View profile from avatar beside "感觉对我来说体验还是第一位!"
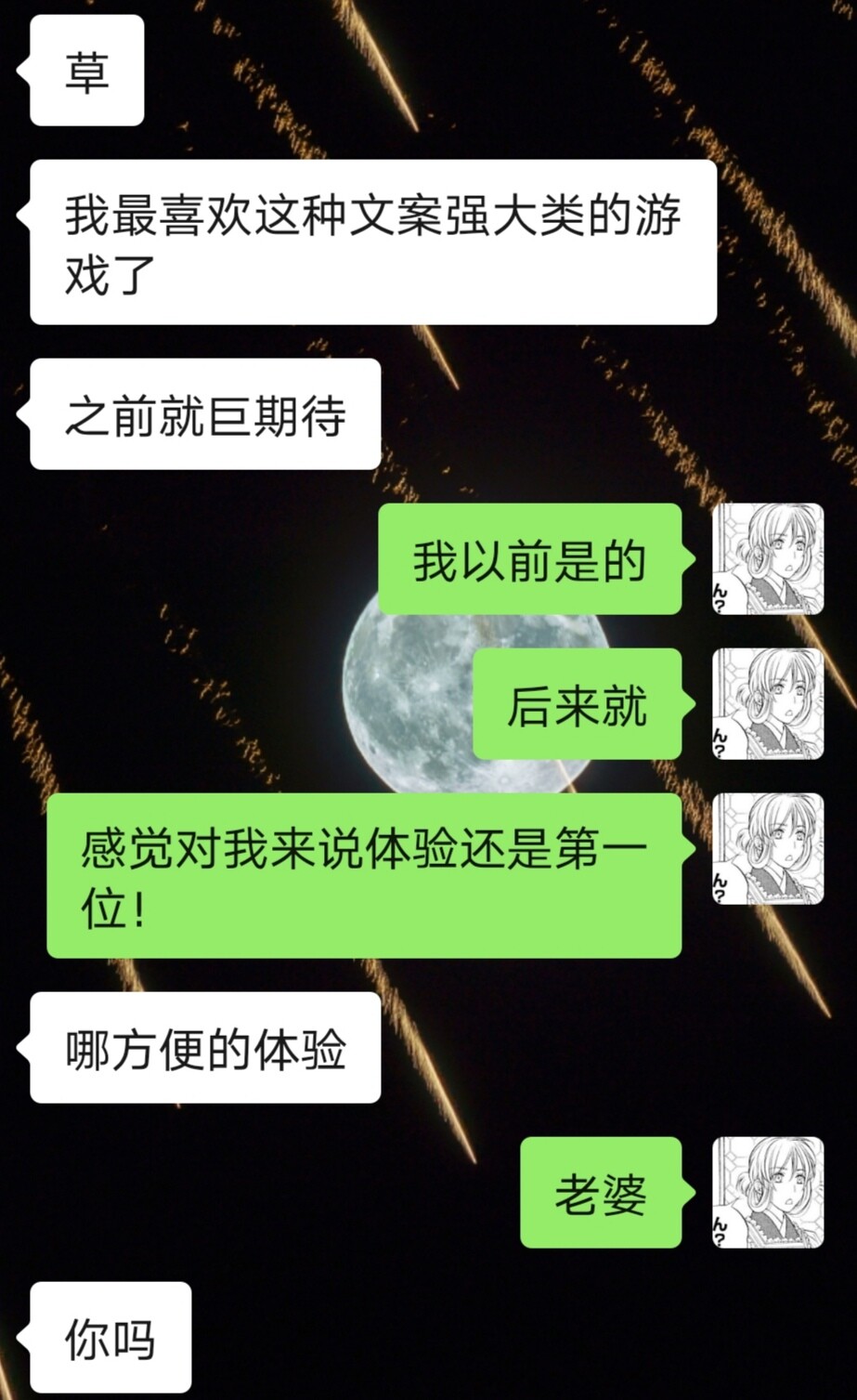This screenshot has height=1400, width=857. point(768,849)
